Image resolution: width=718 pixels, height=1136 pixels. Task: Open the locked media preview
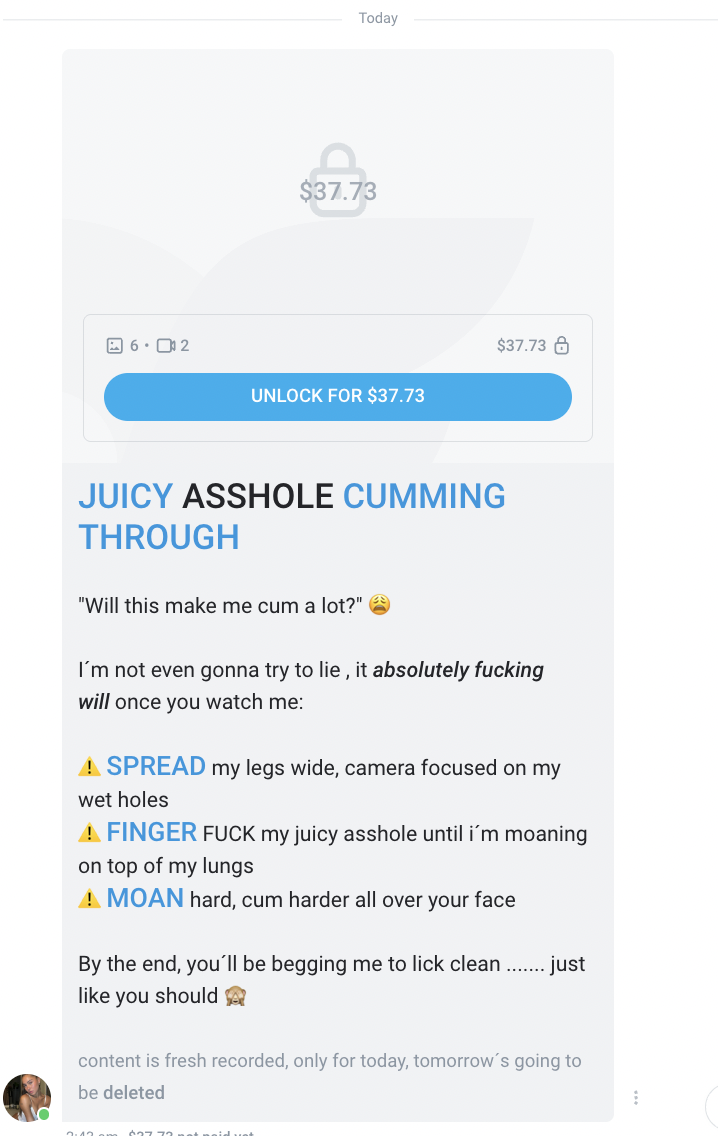338,180
